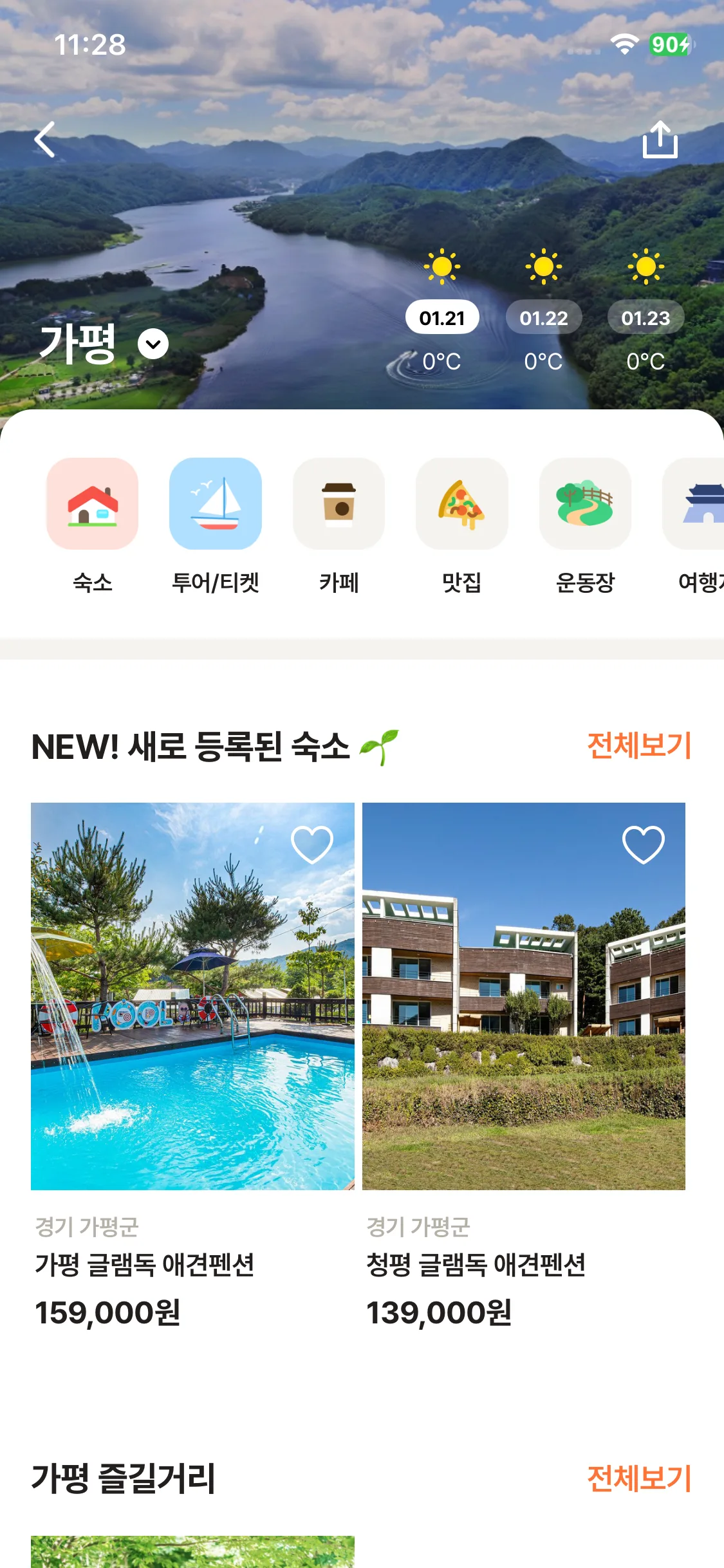View all newly registered lodgings
This screenshot has height=1568, width=724.
pos(639,746)
